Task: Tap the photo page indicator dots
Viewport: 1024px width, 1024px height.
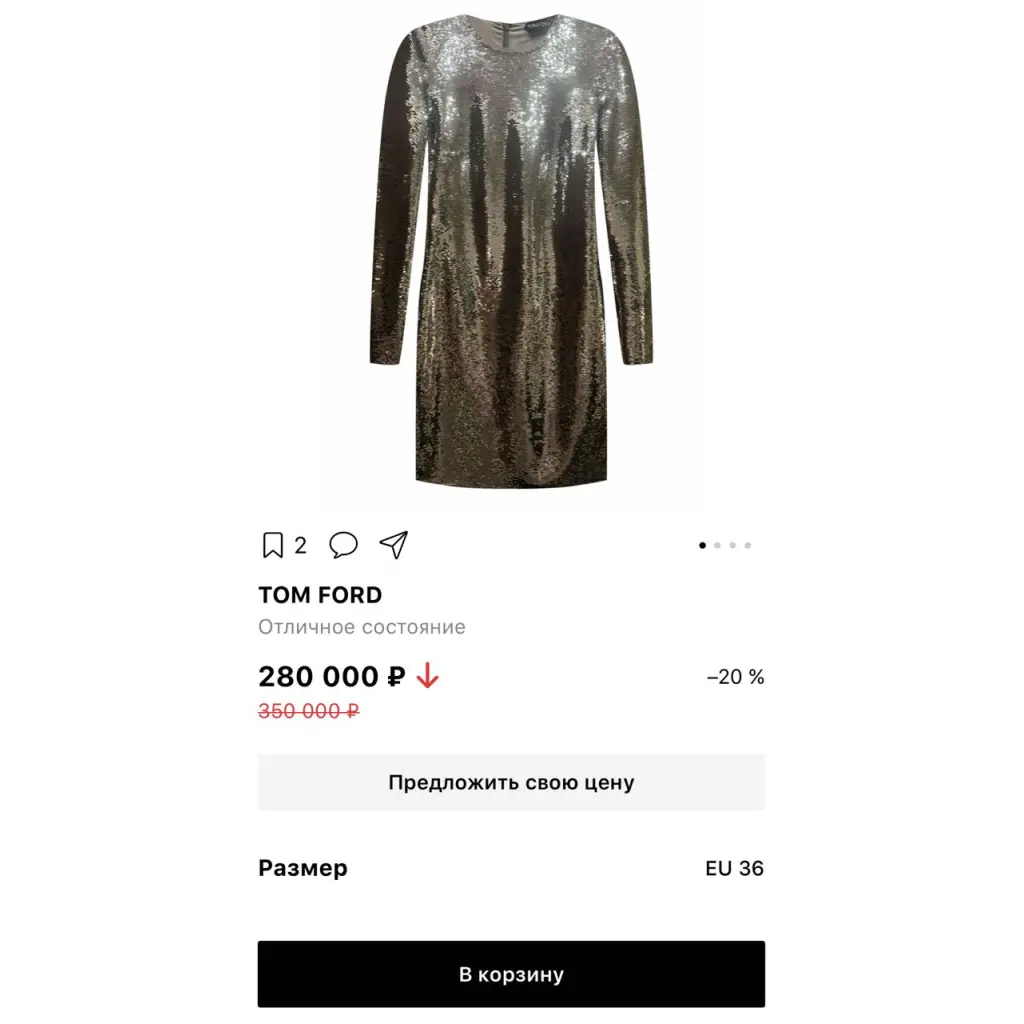Action: (x=725, y=545)
